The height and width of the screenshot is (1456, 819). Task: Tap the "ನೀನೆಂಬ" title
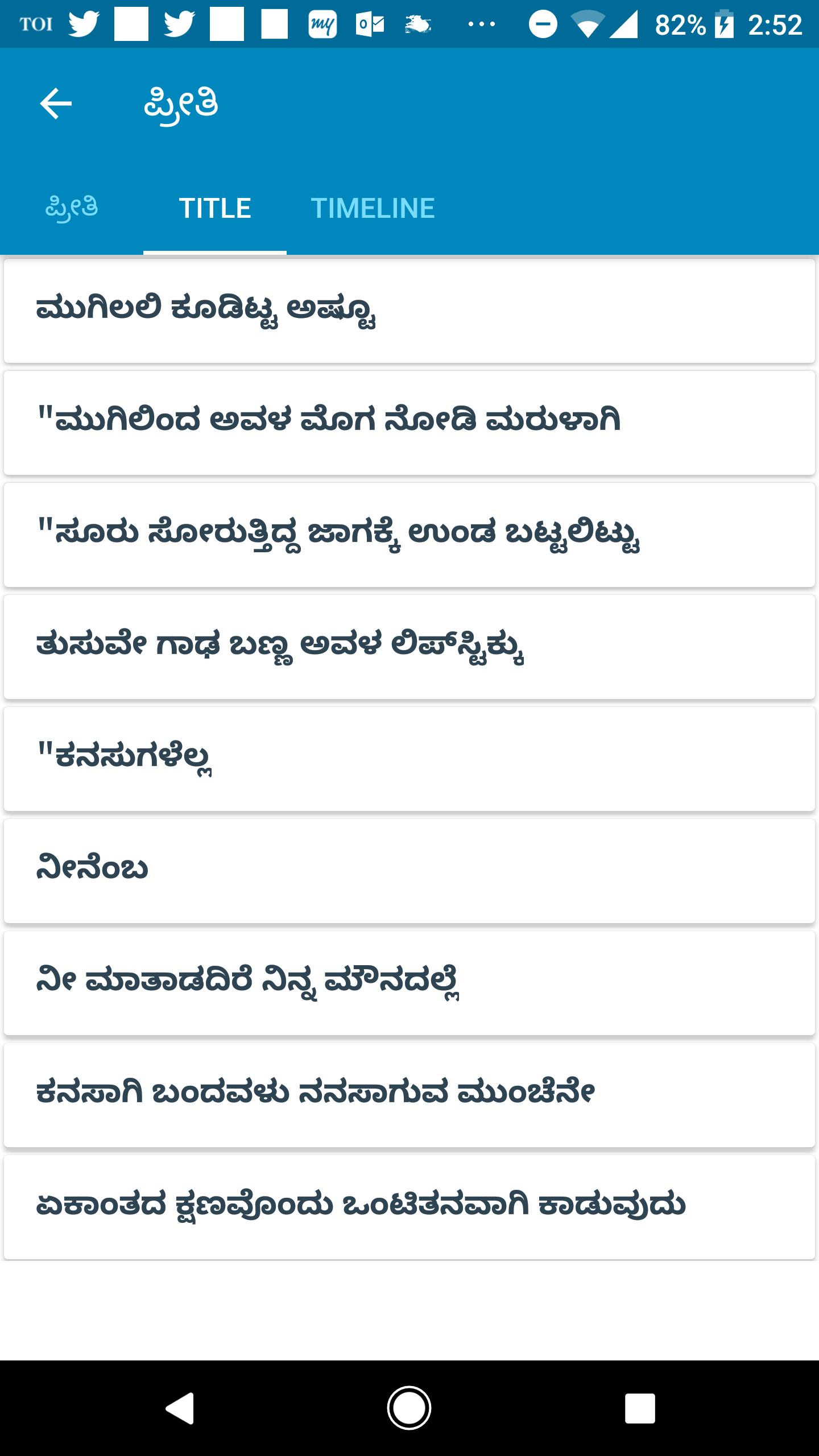tap(409, 871)
